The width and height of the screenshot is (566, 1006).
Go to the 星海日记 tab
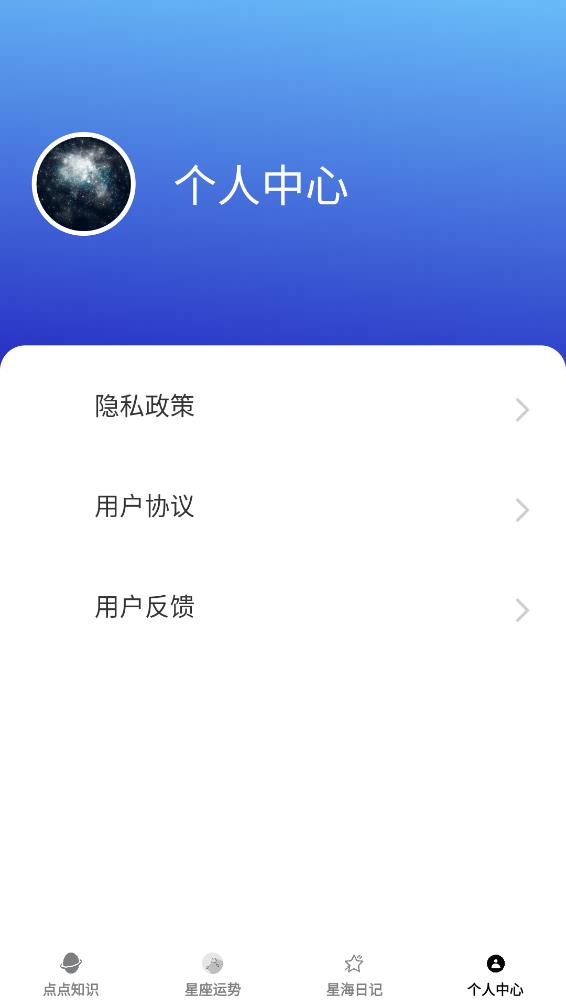[354, 975]
